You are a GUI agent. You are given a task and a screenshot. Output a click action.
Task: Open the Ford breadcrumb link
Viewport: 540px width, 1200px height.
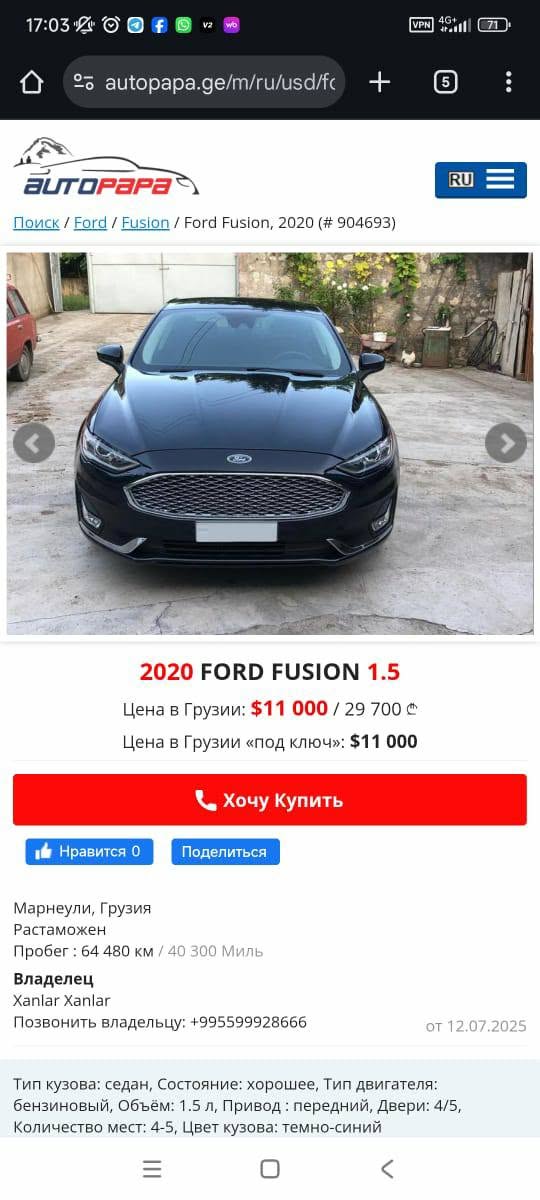[90, 222]
